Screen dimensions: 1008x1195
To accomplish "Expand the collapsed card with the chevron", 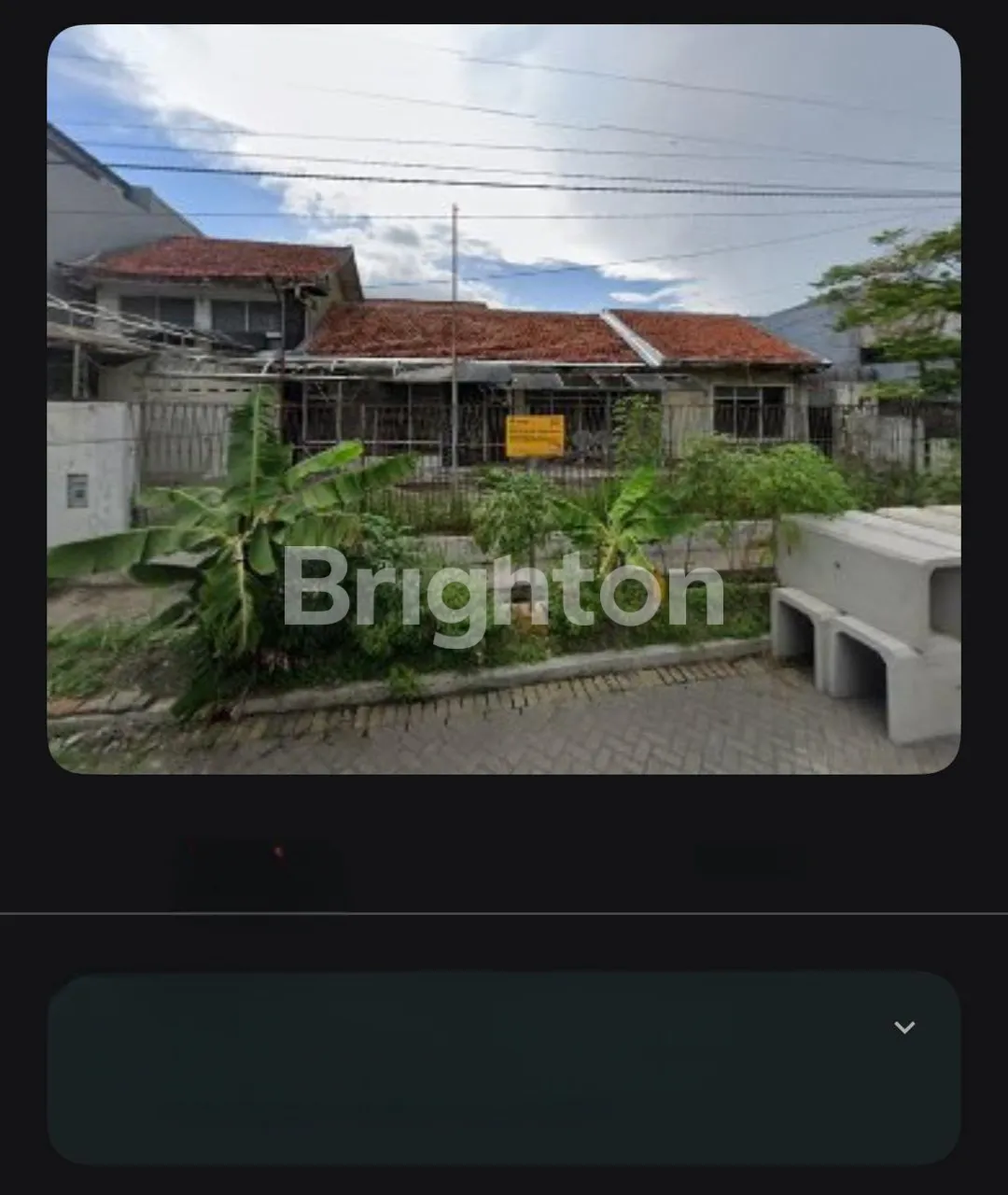I will click(x=903, y=1028).
